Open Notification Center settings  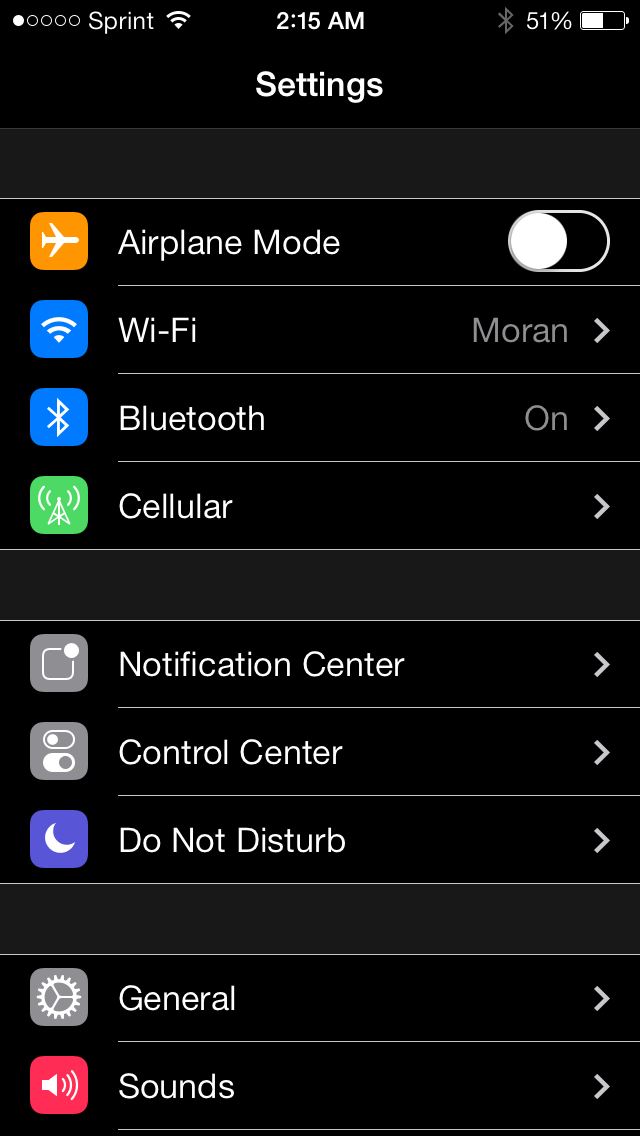[x=320, y=664]
